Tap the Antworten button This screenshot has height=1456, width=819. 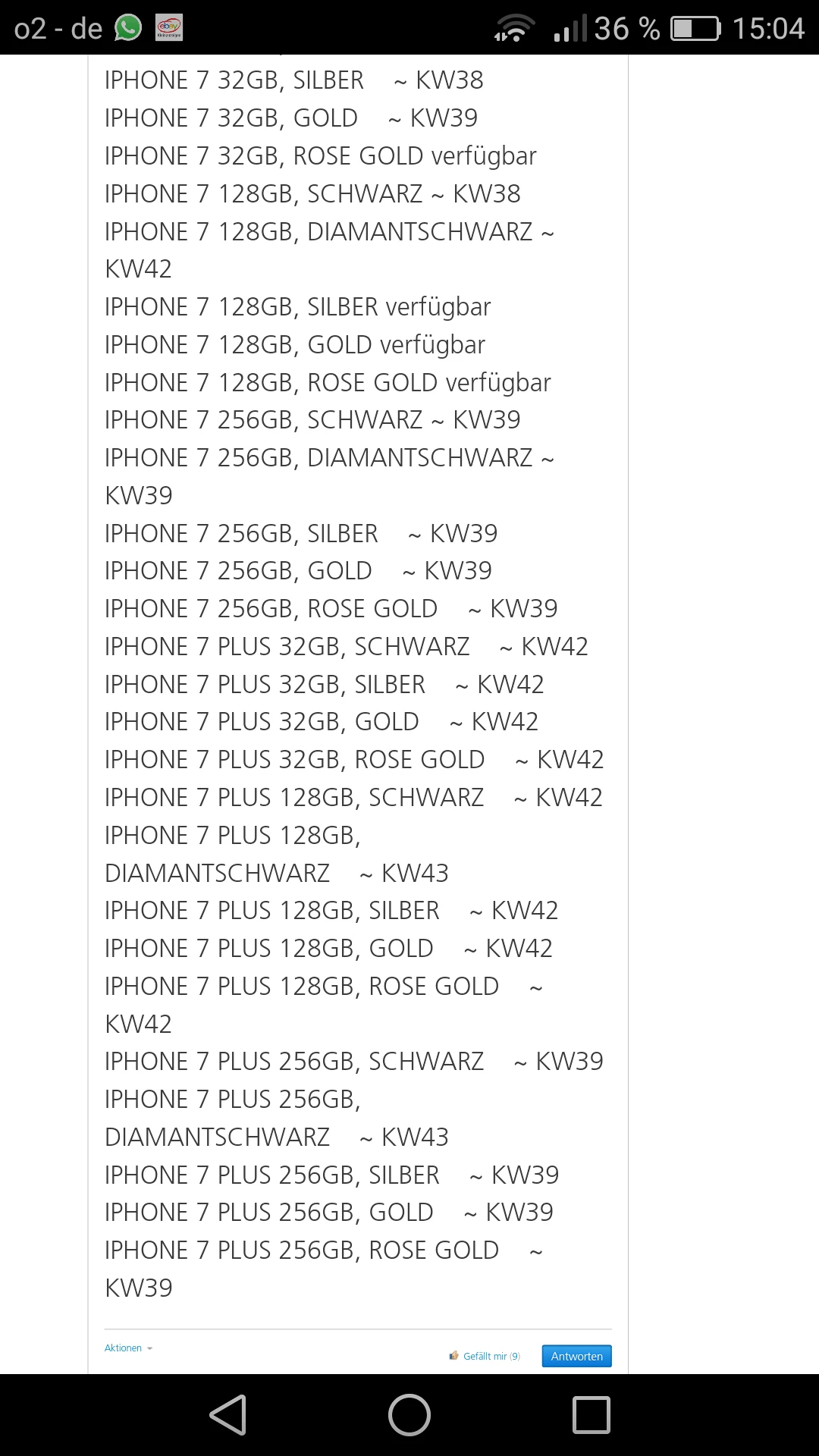click(576, 1356)
